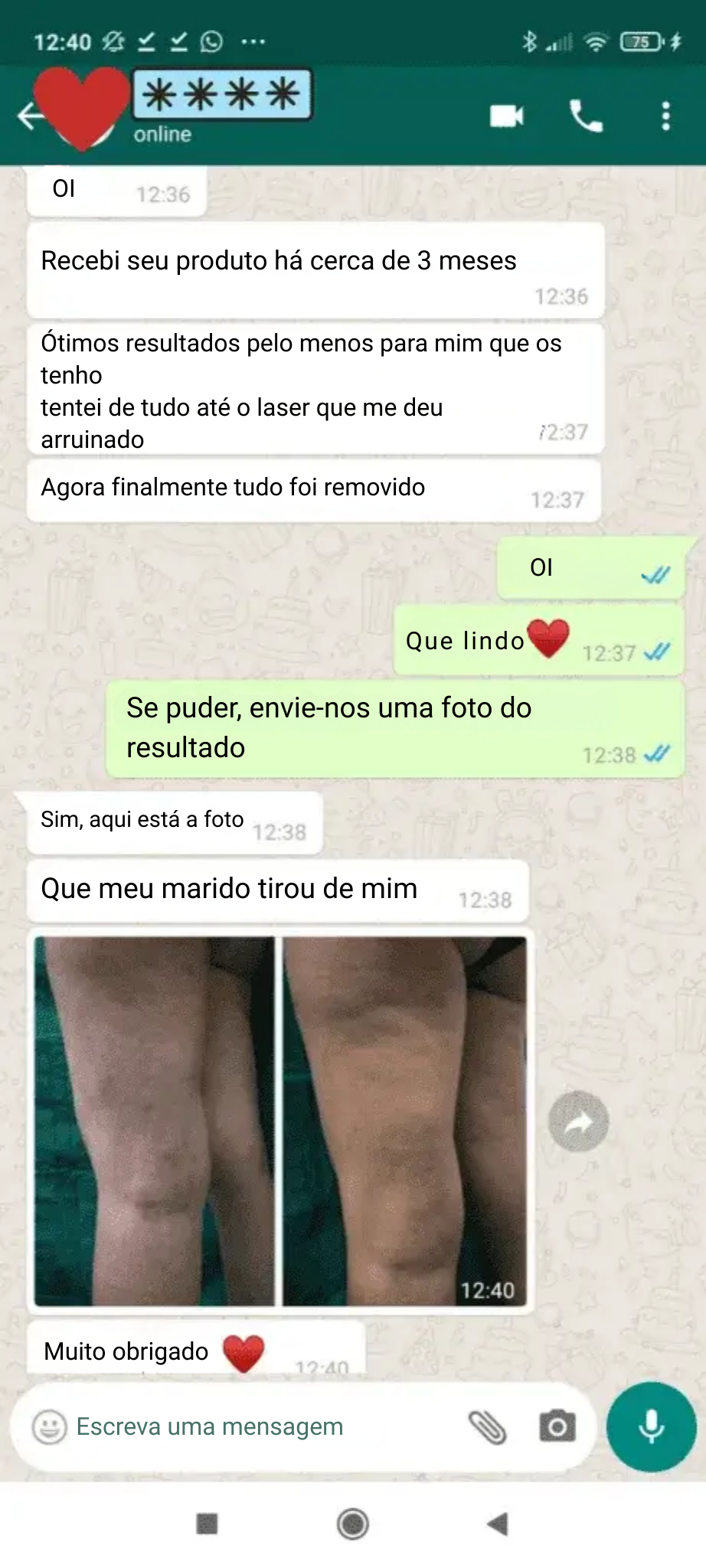Open recent apps with the square button
This screenshot has width=706, height=1568.
[207, 1524]
